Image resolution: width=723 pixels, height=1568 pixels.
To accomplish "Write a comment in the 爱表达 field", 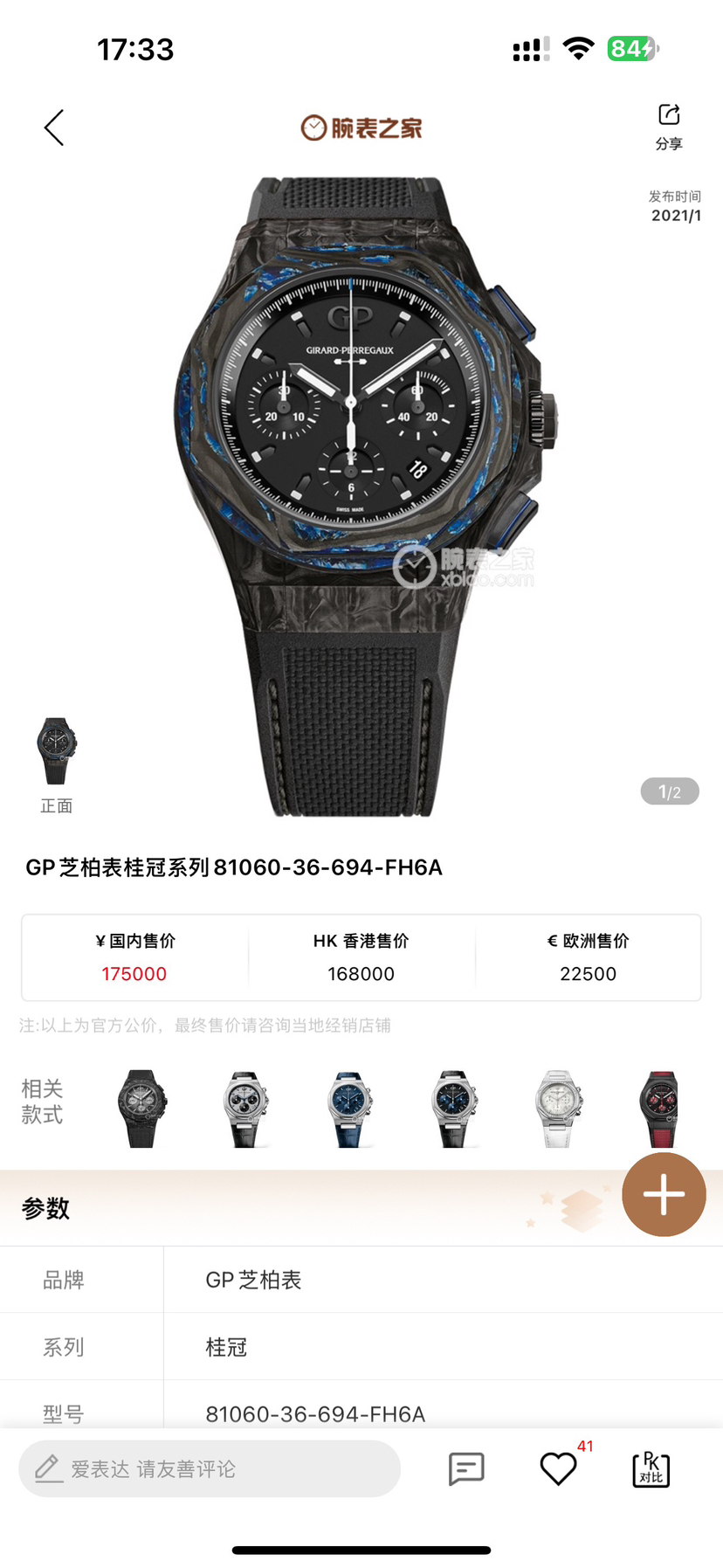I will click(210, 1469).
